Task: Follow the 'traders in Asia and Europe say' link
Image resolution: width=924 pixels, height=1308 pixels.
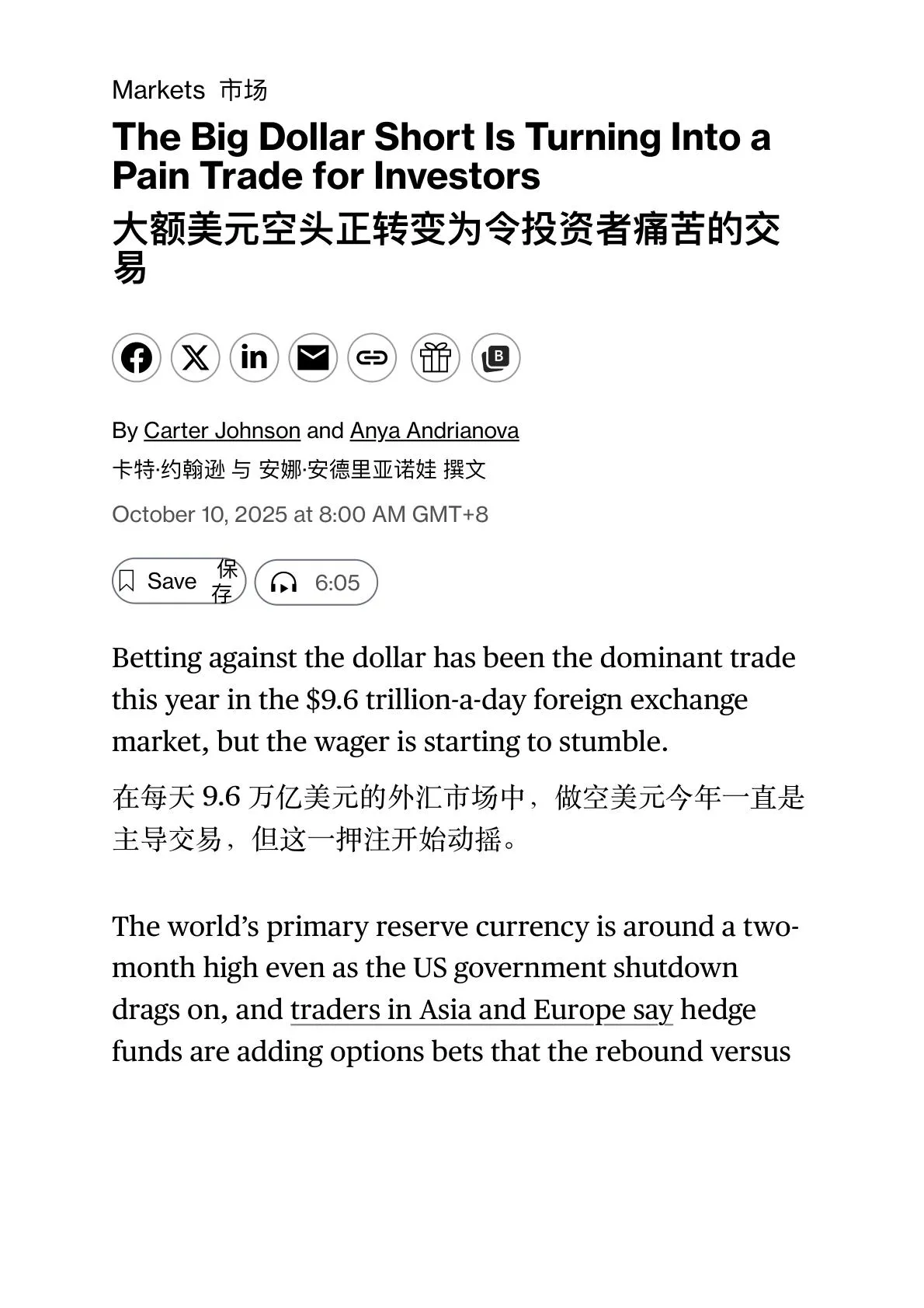Action: (481, 1010)
